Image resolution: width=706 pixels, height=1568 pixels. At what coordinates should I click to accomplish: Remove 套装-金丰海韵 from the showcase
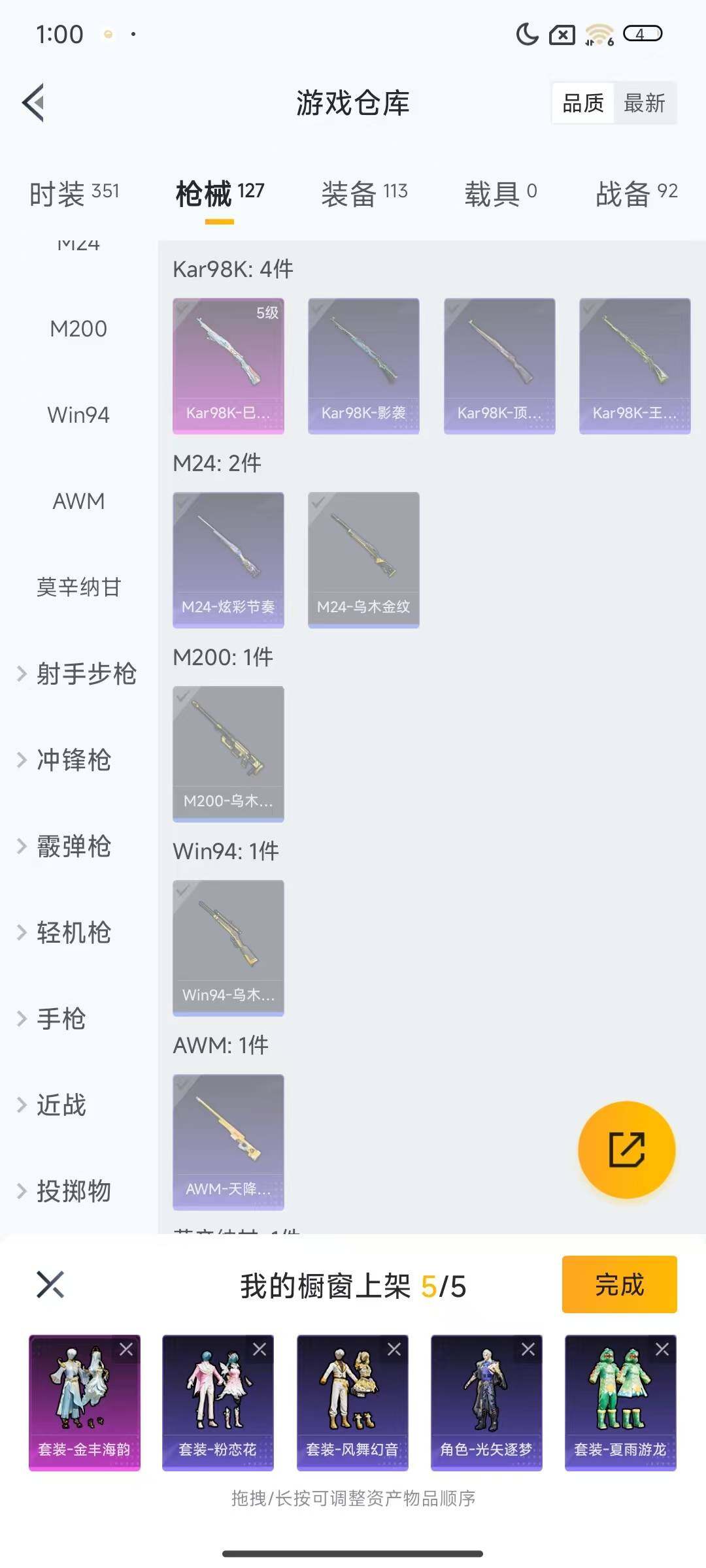point(126,1349)
